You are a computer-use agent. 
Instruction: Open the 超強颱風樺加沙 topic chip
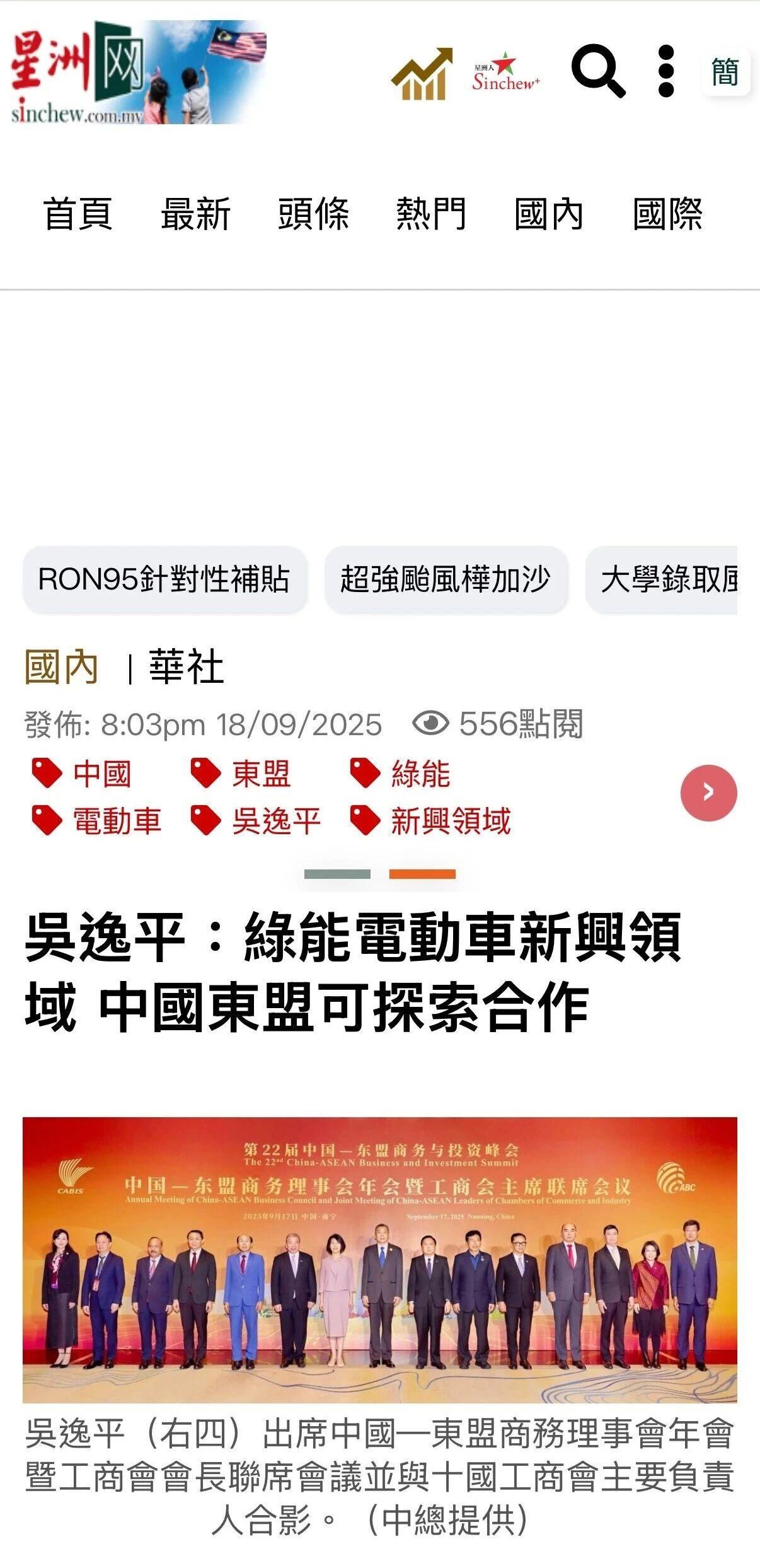446,579
